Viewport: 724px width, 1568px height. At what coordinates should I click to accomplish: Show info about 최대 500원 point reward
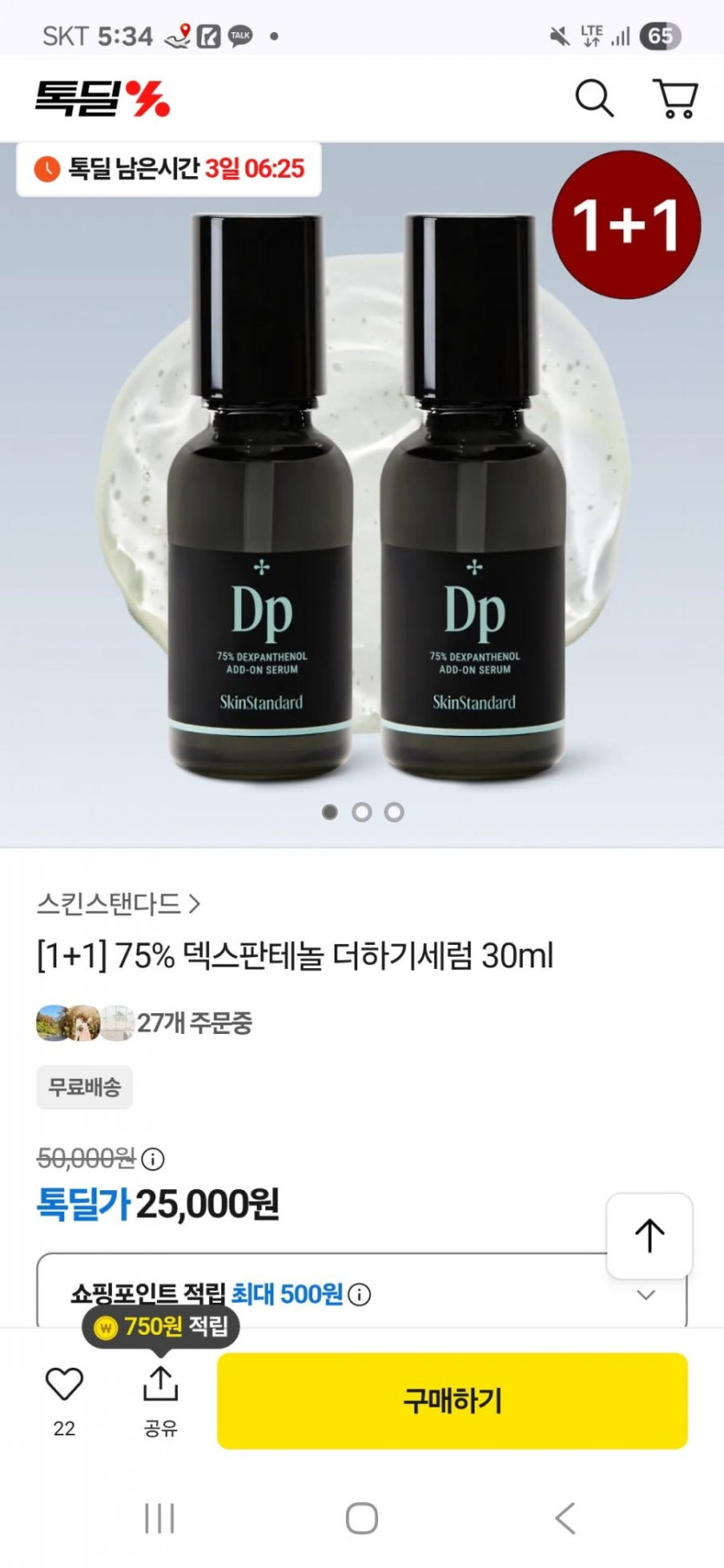[x=359, y=1295]
